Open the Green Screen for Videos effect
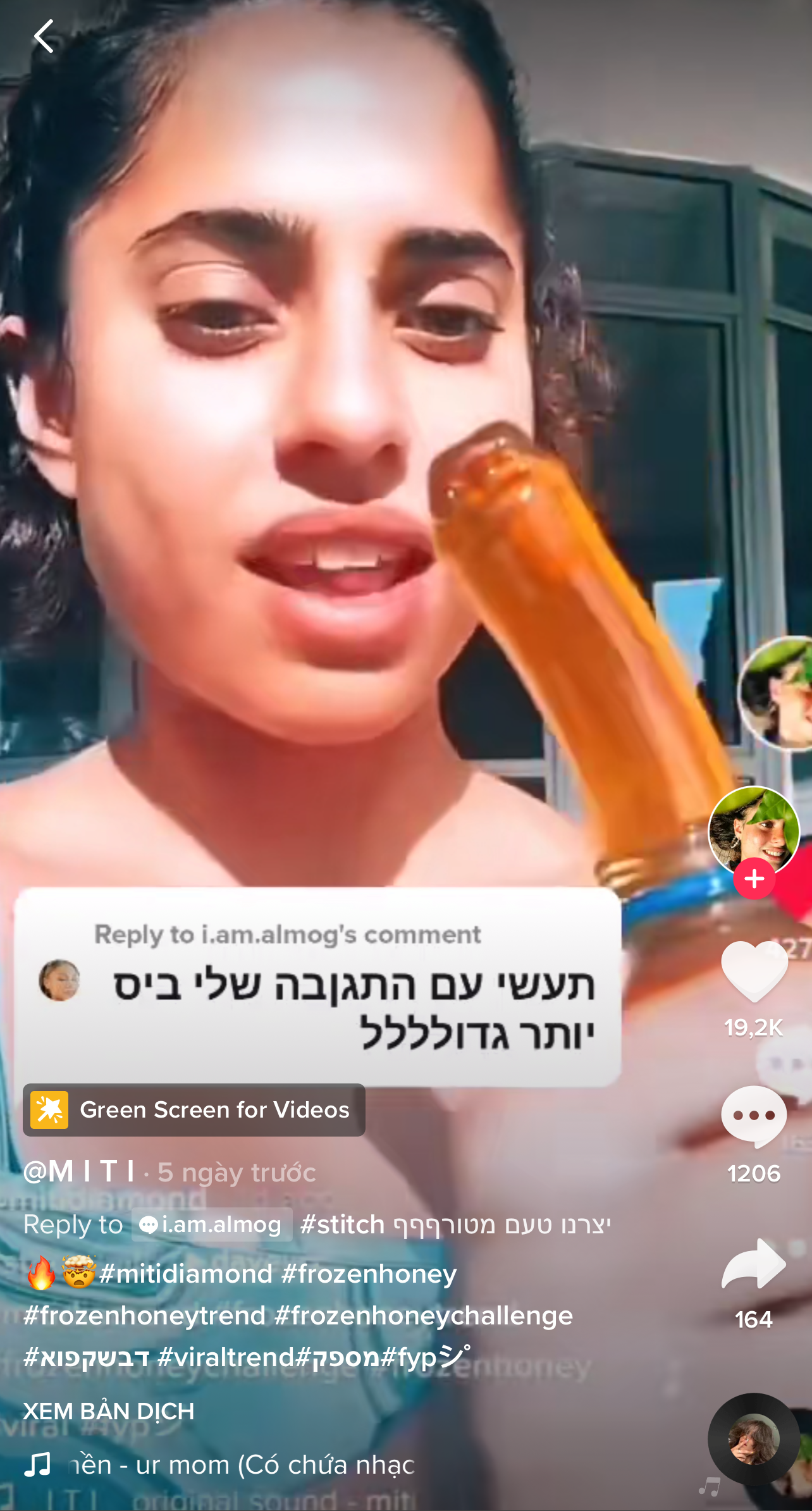Image resolution: width=812 pixels, height=1511 pixels. coord(194,1109)
